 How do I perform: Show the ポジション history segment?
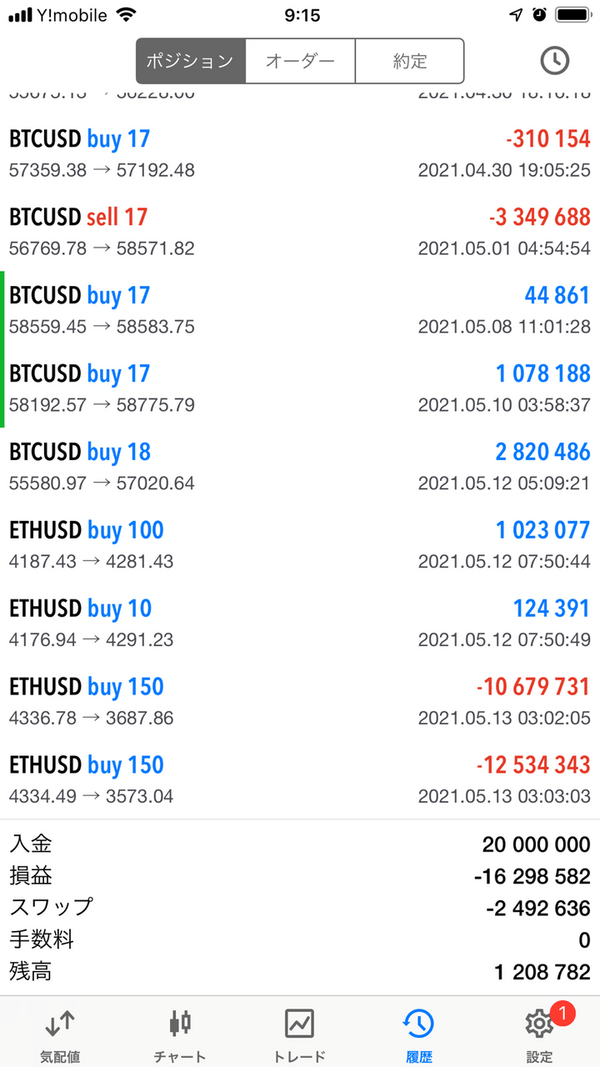[190, 61]
